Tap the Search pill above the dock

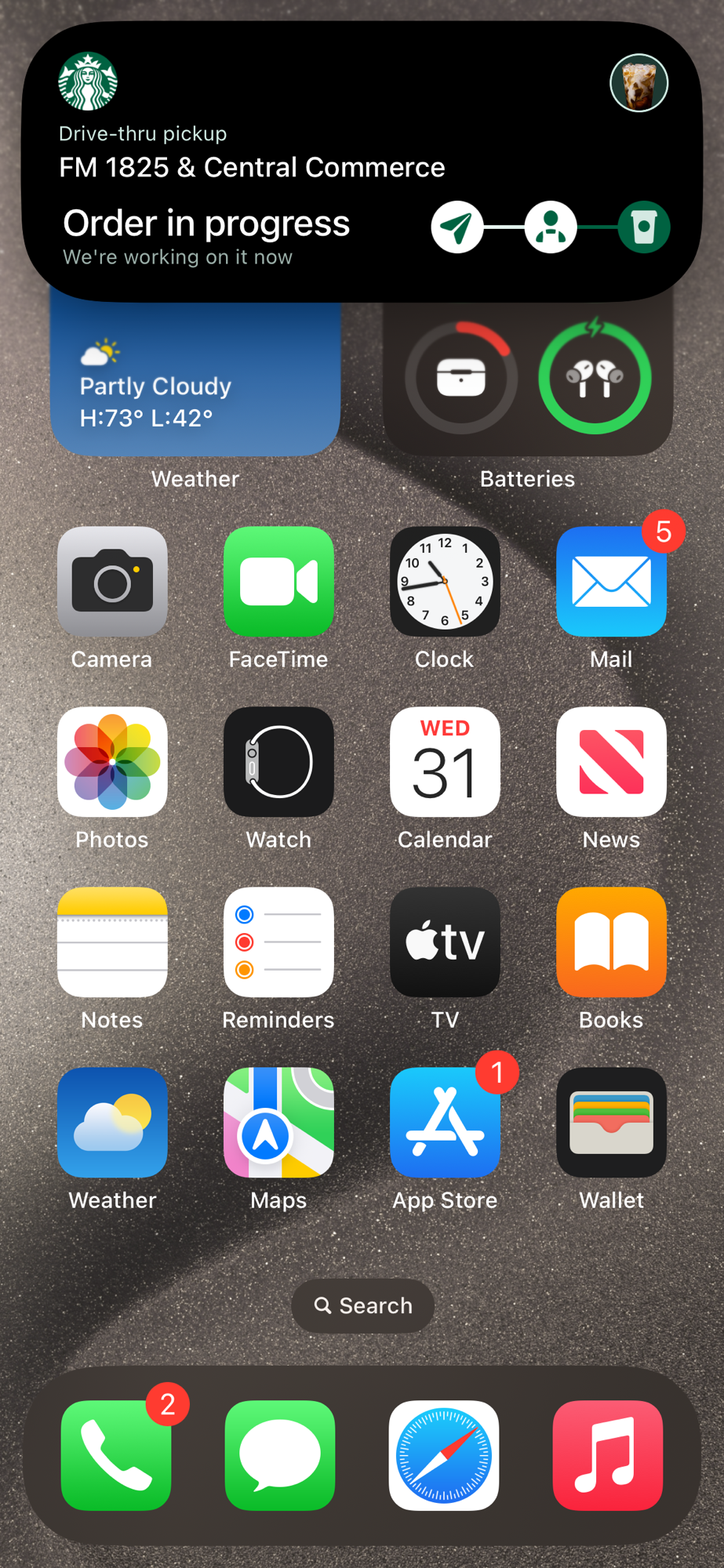pyautogui.click(x=362, y=1305)
